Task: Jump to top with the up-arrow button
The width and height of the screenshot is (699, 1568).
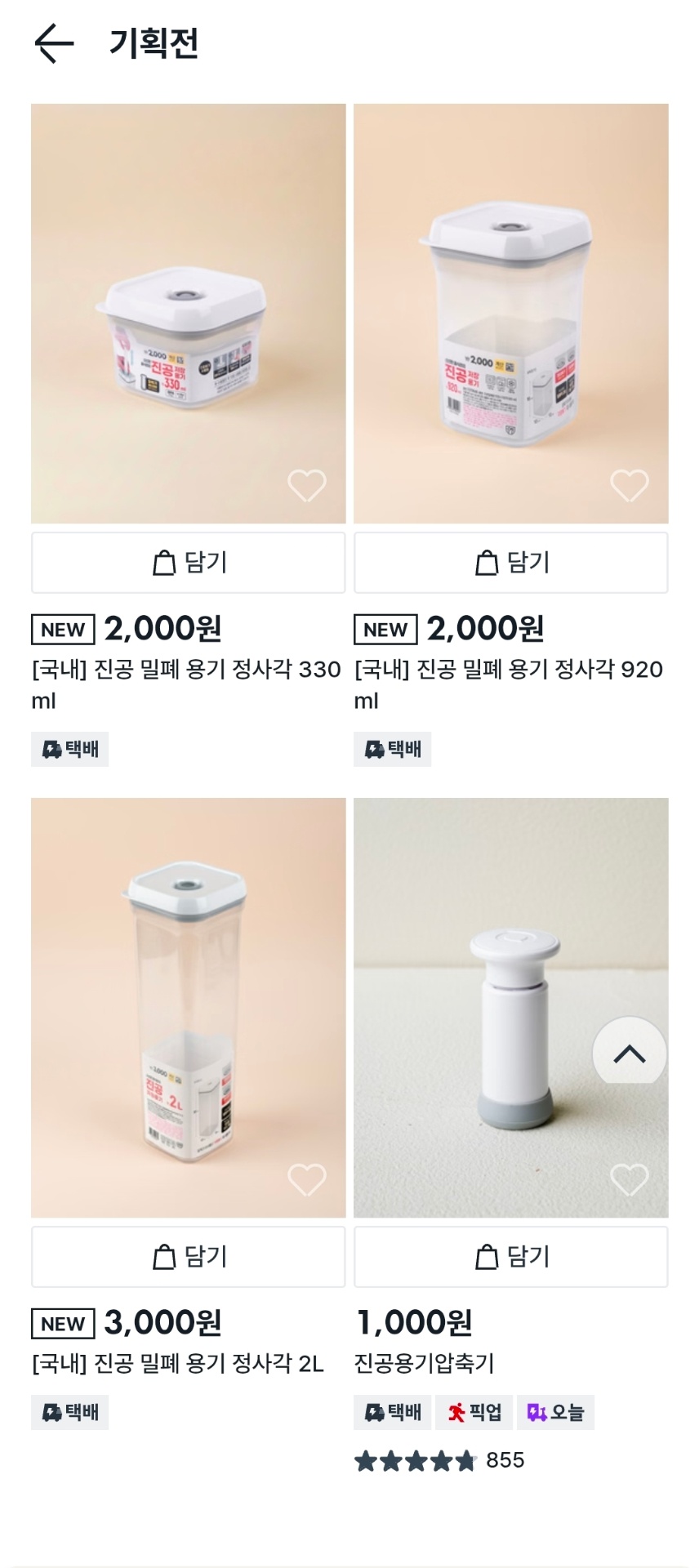Action: point(630,1053)
